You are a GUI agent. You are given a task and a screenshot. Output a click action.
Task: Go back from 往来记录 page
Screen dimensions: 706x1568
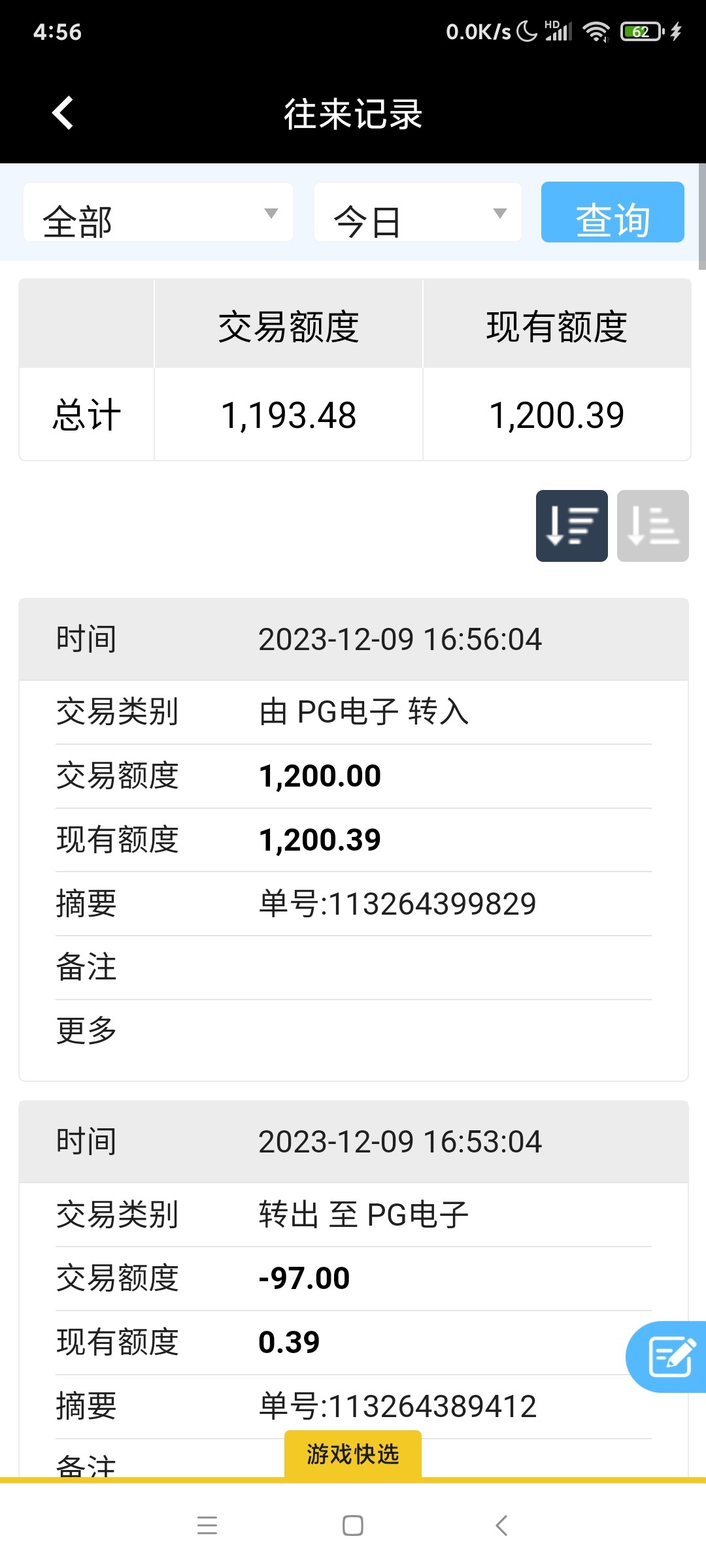click(63, 114)
